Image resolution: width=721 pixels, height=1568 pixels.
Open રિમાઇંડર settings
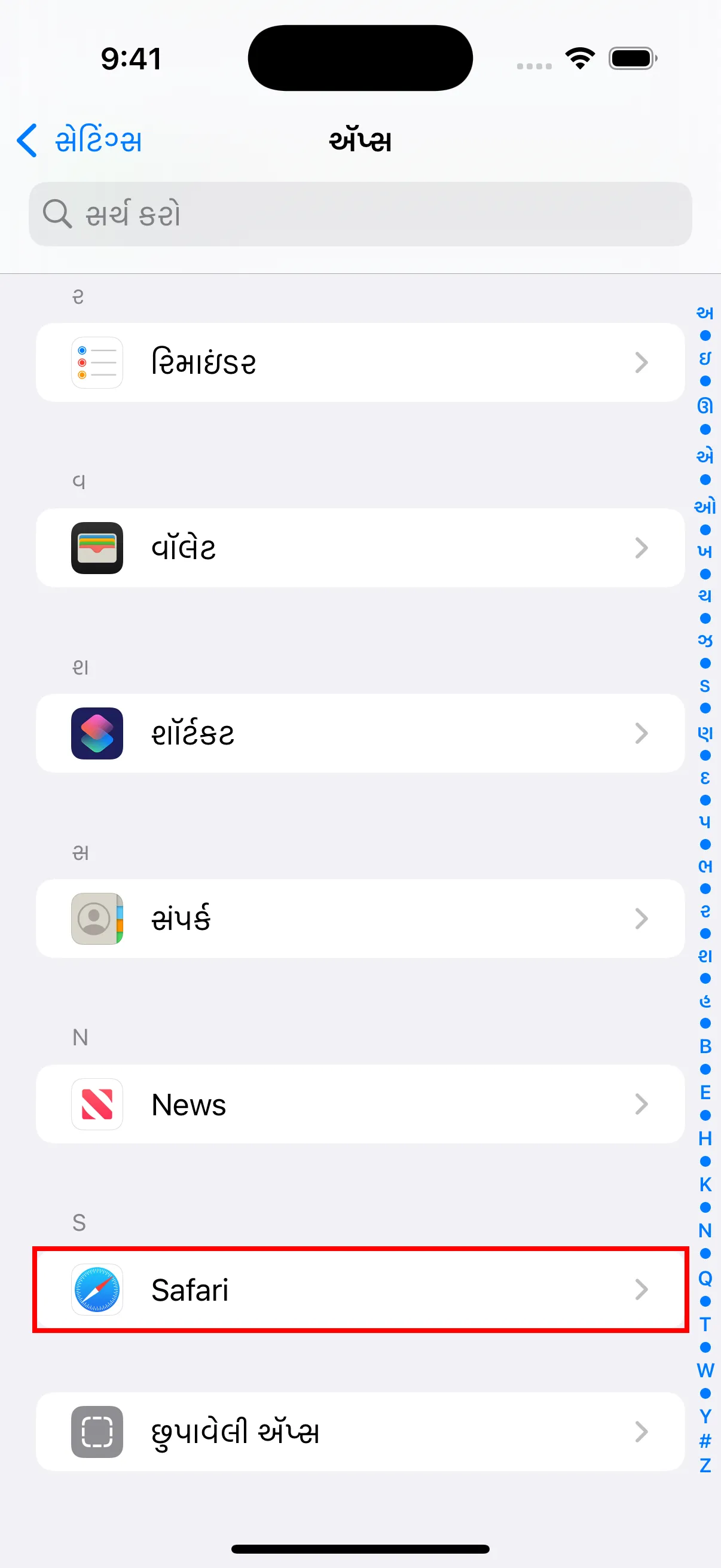click(x=360, y=363)
